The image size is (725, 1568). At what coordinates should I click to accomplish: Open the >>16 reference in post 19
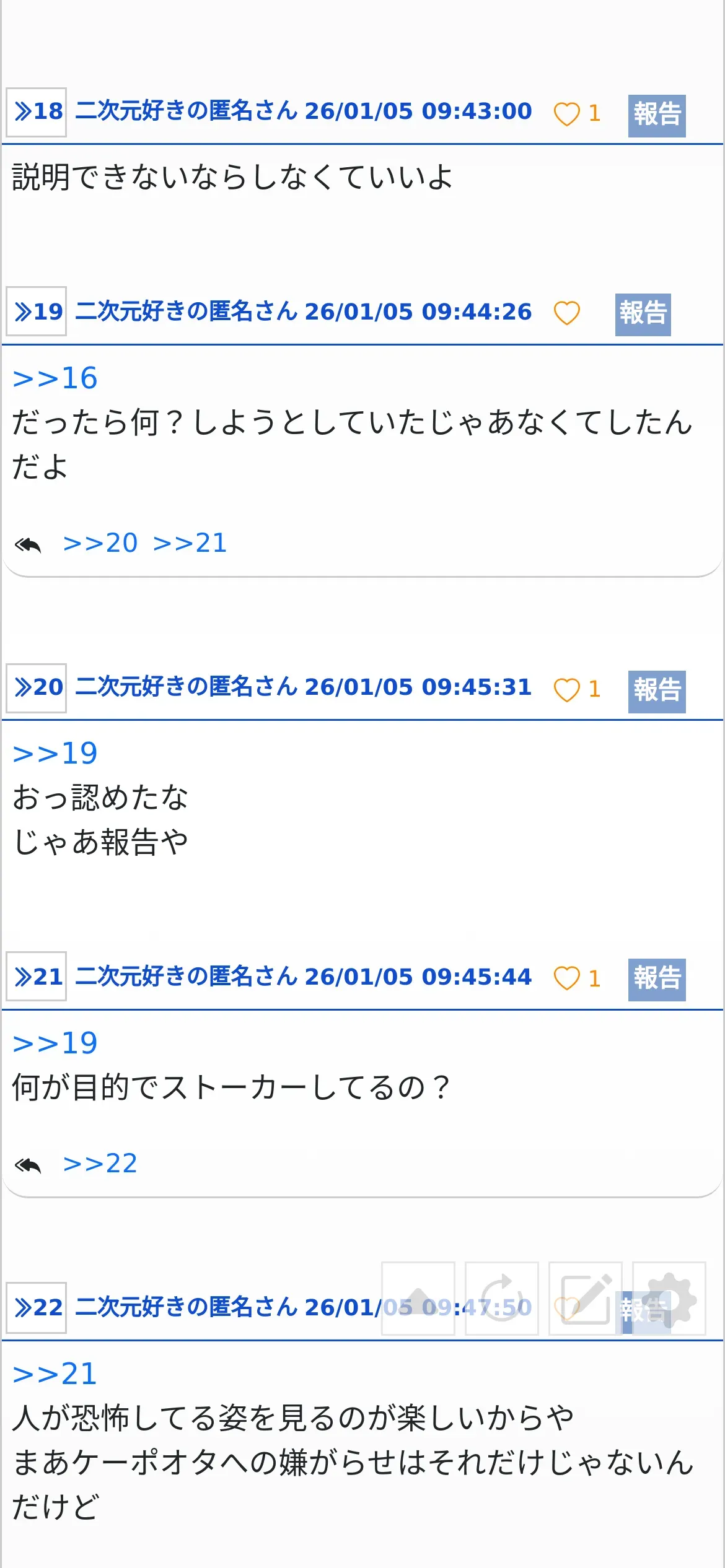click(x=55, y=378)
